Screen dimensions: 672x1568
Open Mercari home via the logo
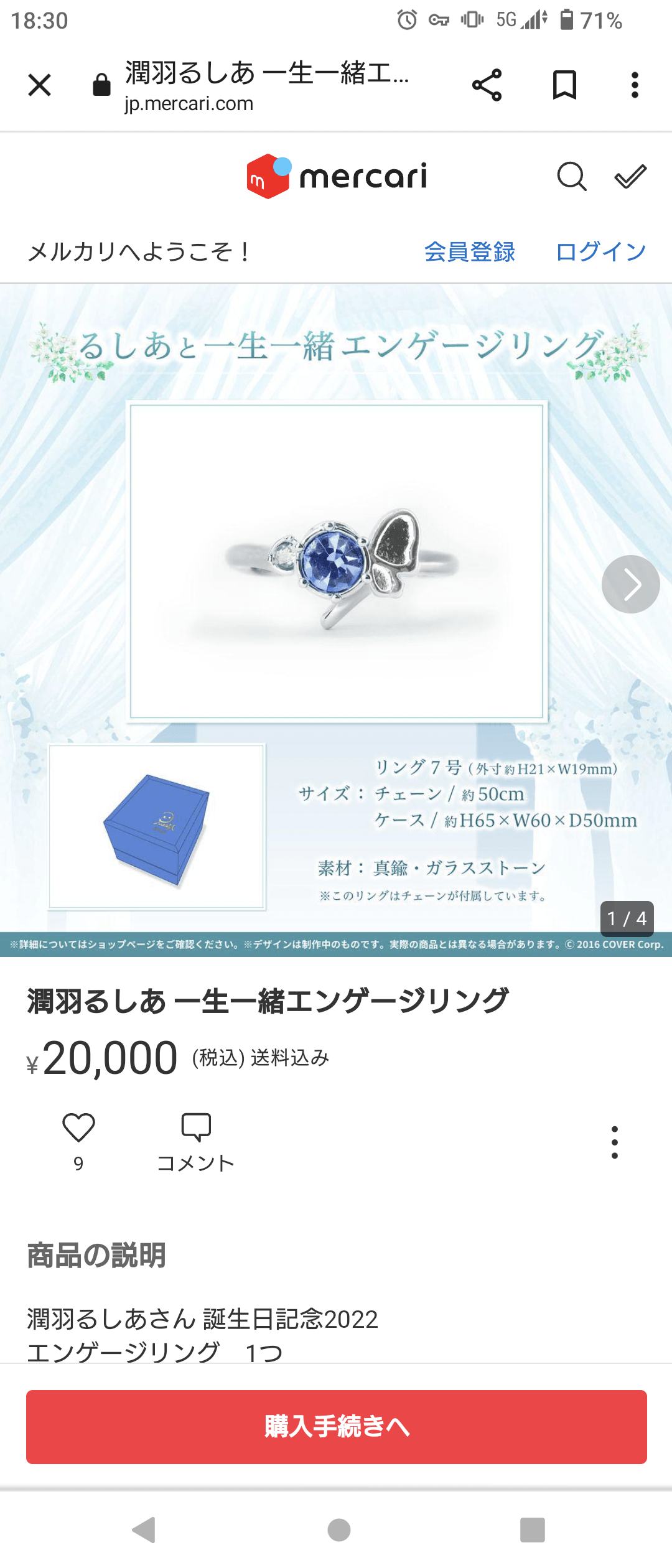pos(337,177)
